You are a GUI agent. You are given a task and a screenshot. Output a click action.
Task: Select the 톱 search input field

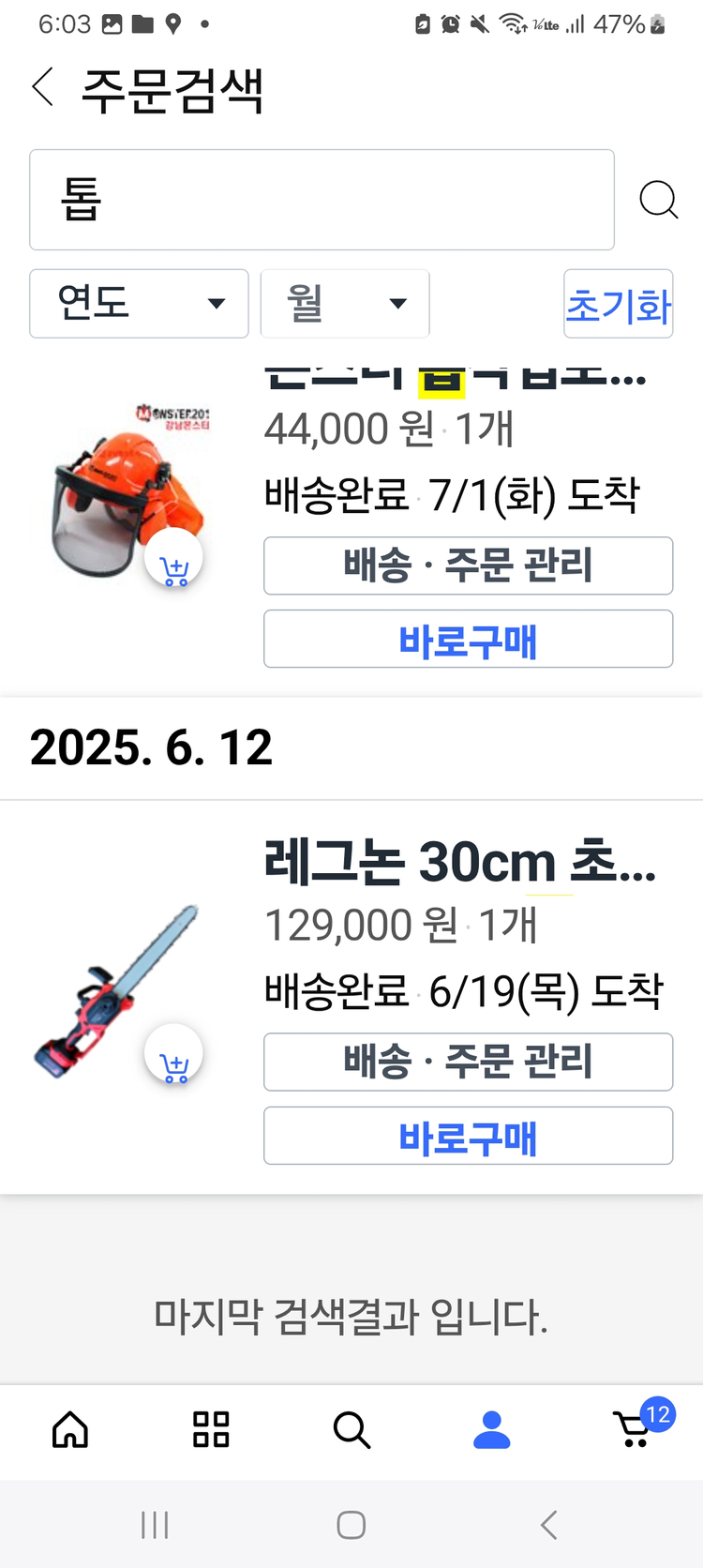(322, 200)
